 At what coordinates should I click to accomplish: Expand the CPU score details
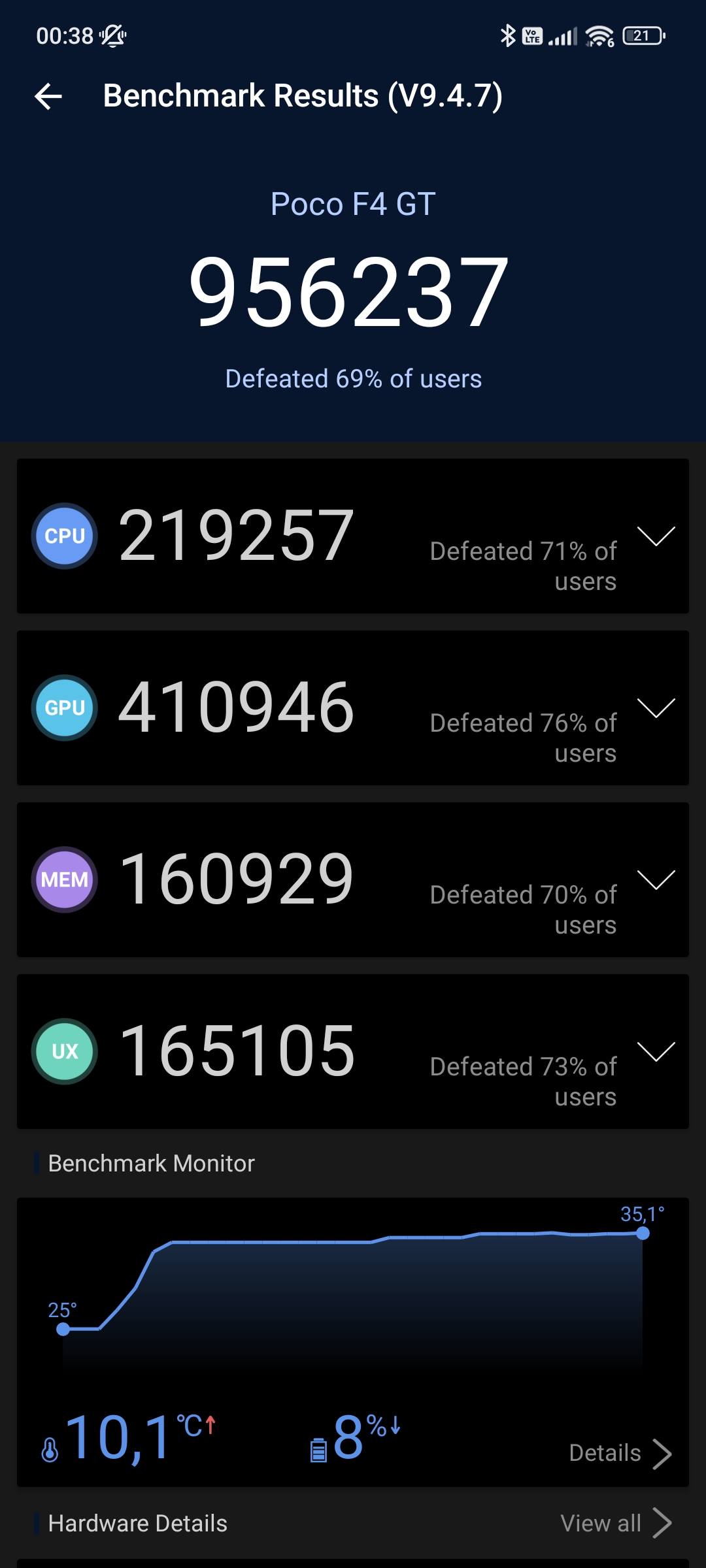pyautogui.click(x=656, y=536)
